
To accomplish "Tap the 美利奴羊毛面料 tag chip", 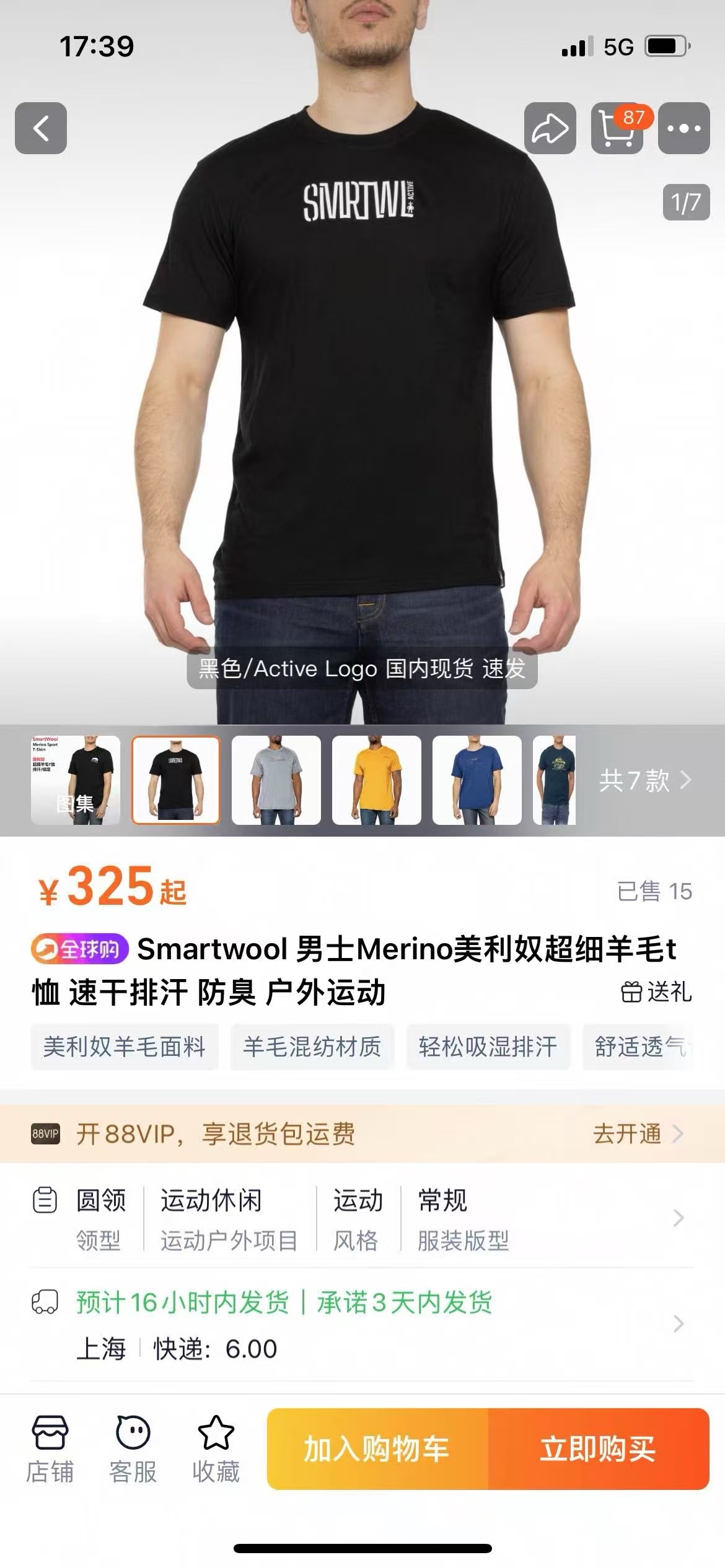I will (x=125, y=1047).
